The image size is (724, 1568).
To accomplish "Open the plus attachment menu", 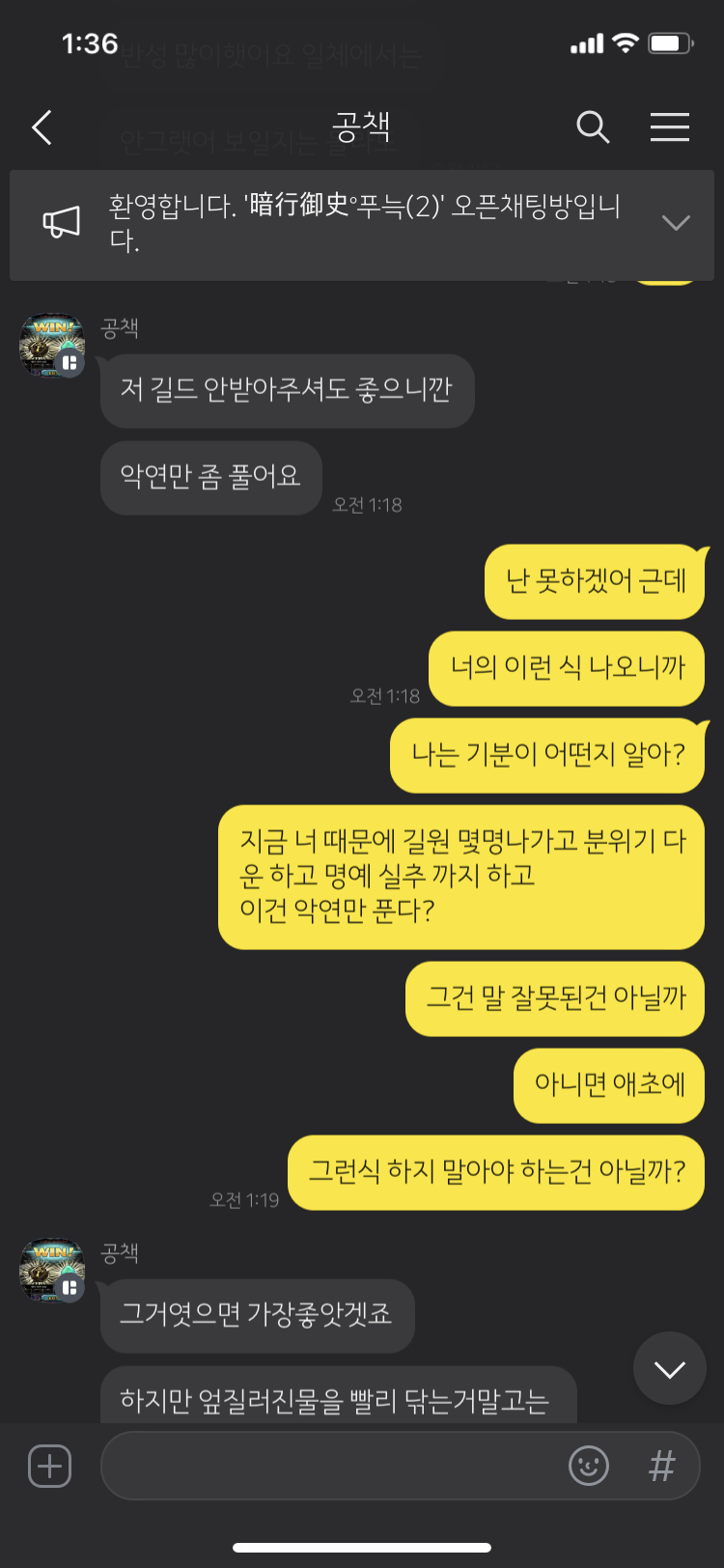I will pyautogui.click(x=50, y=1466).
